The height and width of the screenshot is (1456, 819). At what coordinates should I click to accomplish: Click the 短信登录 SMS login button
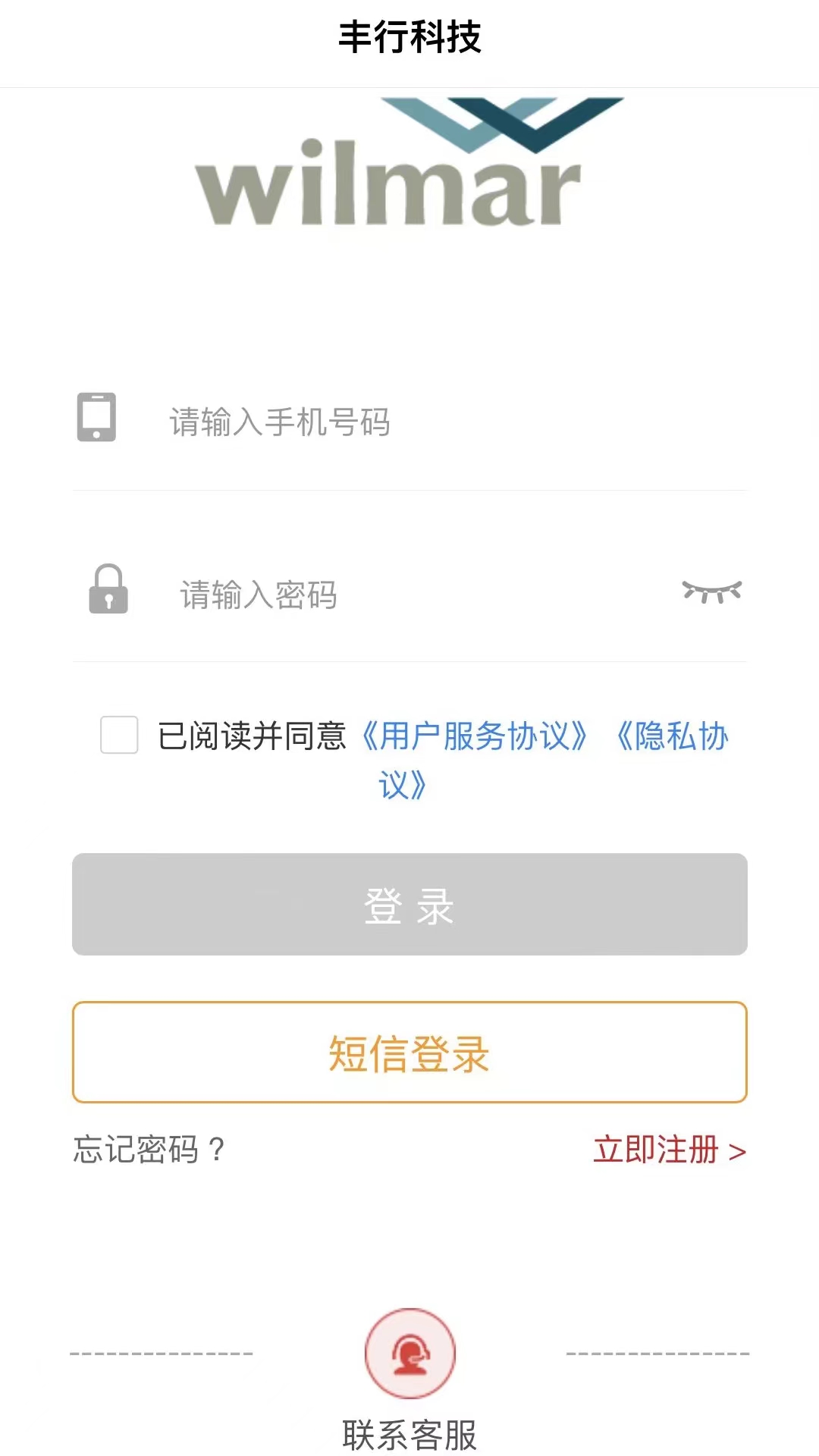409,1053
